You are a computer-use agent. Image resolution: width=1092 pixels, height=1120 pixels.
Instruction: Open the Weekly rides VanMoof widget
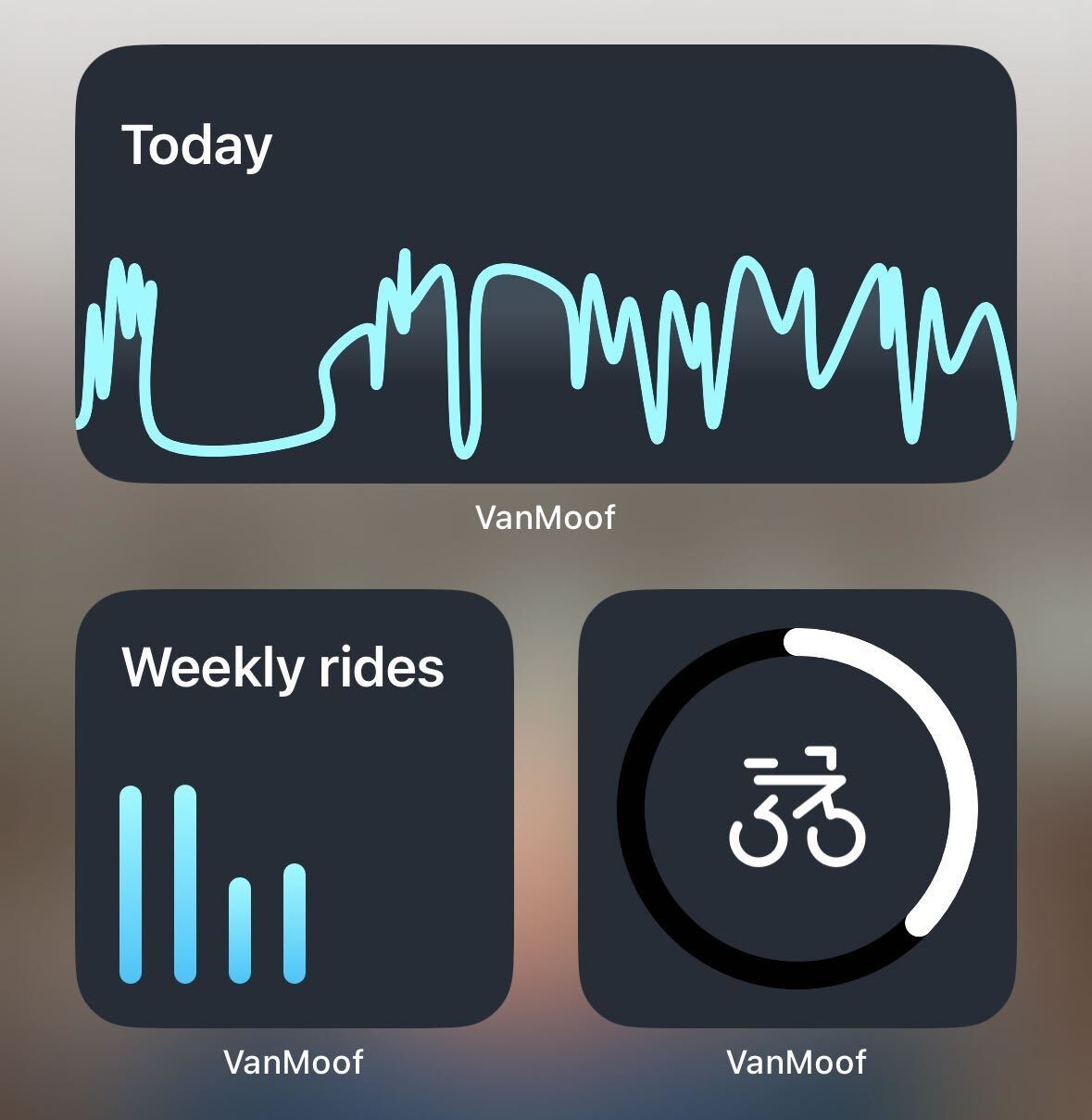[x=293, y=808]
